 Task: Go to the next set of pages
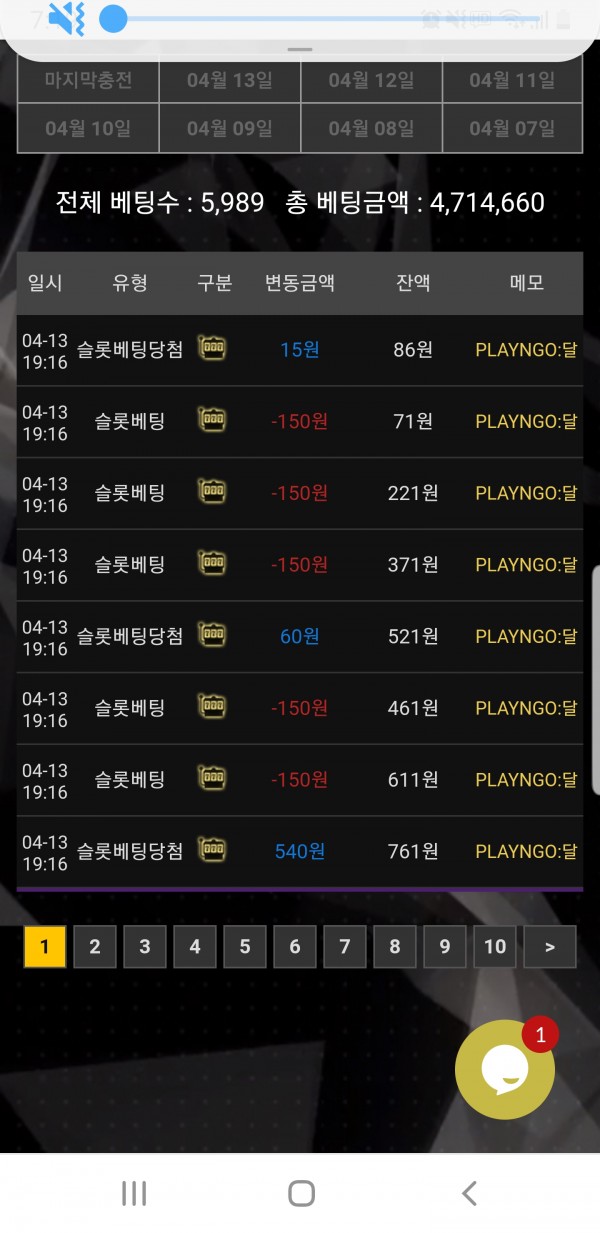tap(550, 946)
